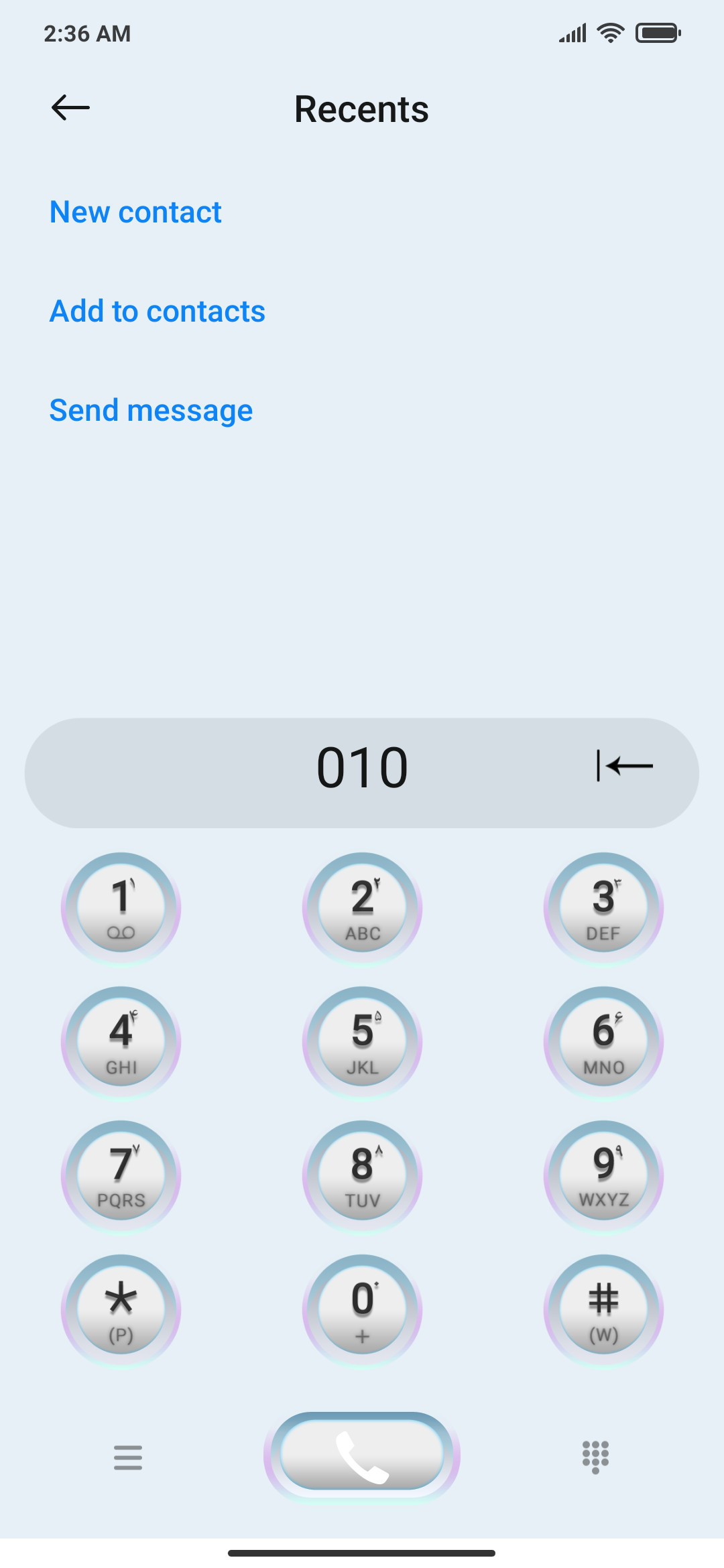Enter digit 7 PQRS
Screen dimensions: 724x1568
pos(121,1177)
